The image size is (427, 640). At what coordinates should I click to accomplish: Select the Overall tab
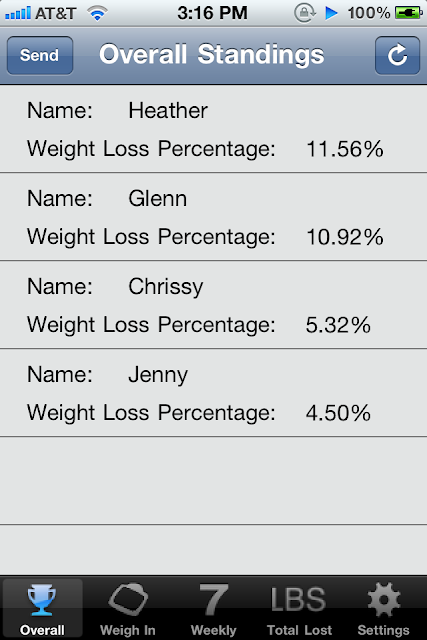tap(42, 609)
